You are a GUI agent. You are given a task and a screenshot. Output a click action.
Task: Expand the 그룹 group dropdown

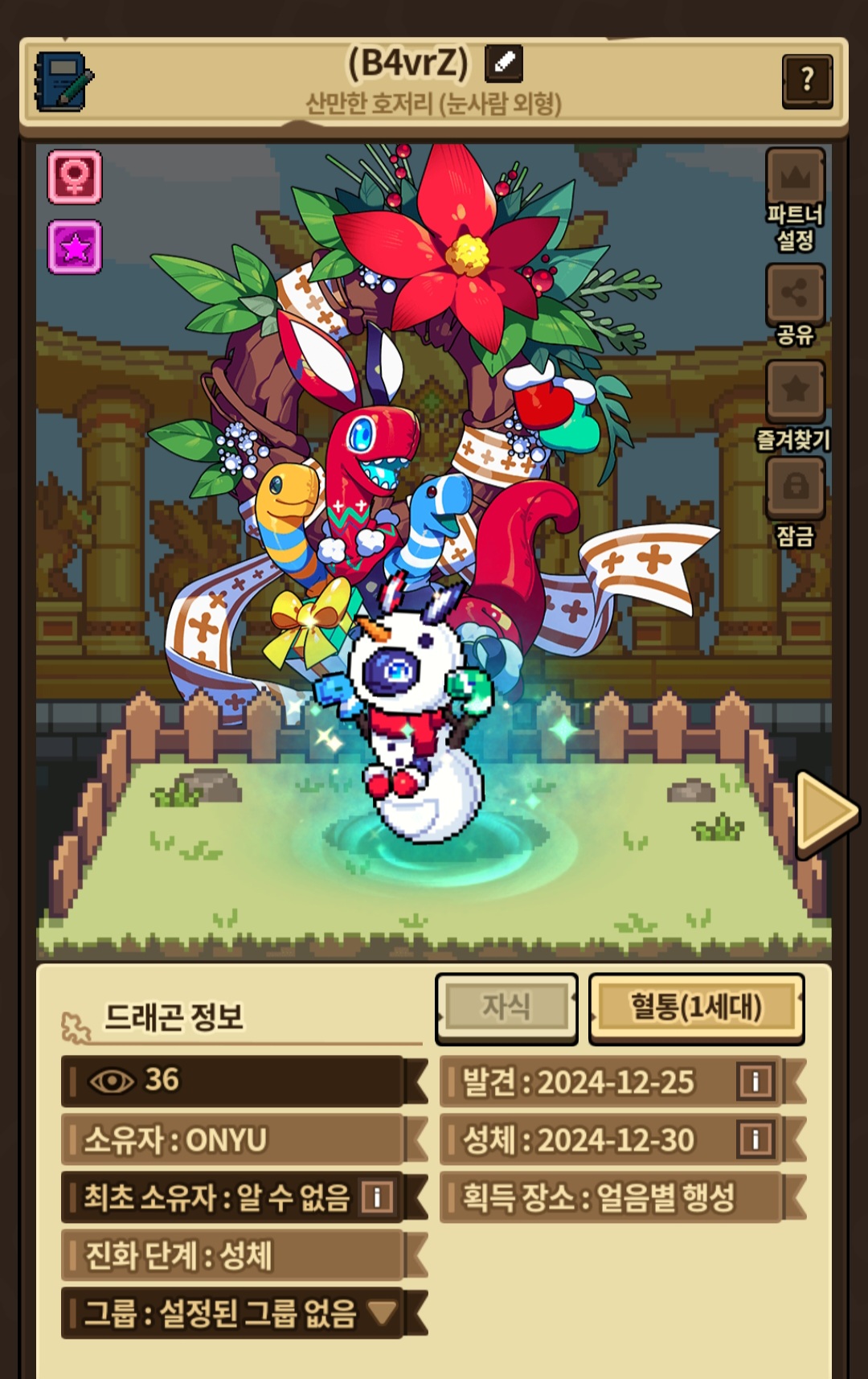click(x=382, y=1313)
